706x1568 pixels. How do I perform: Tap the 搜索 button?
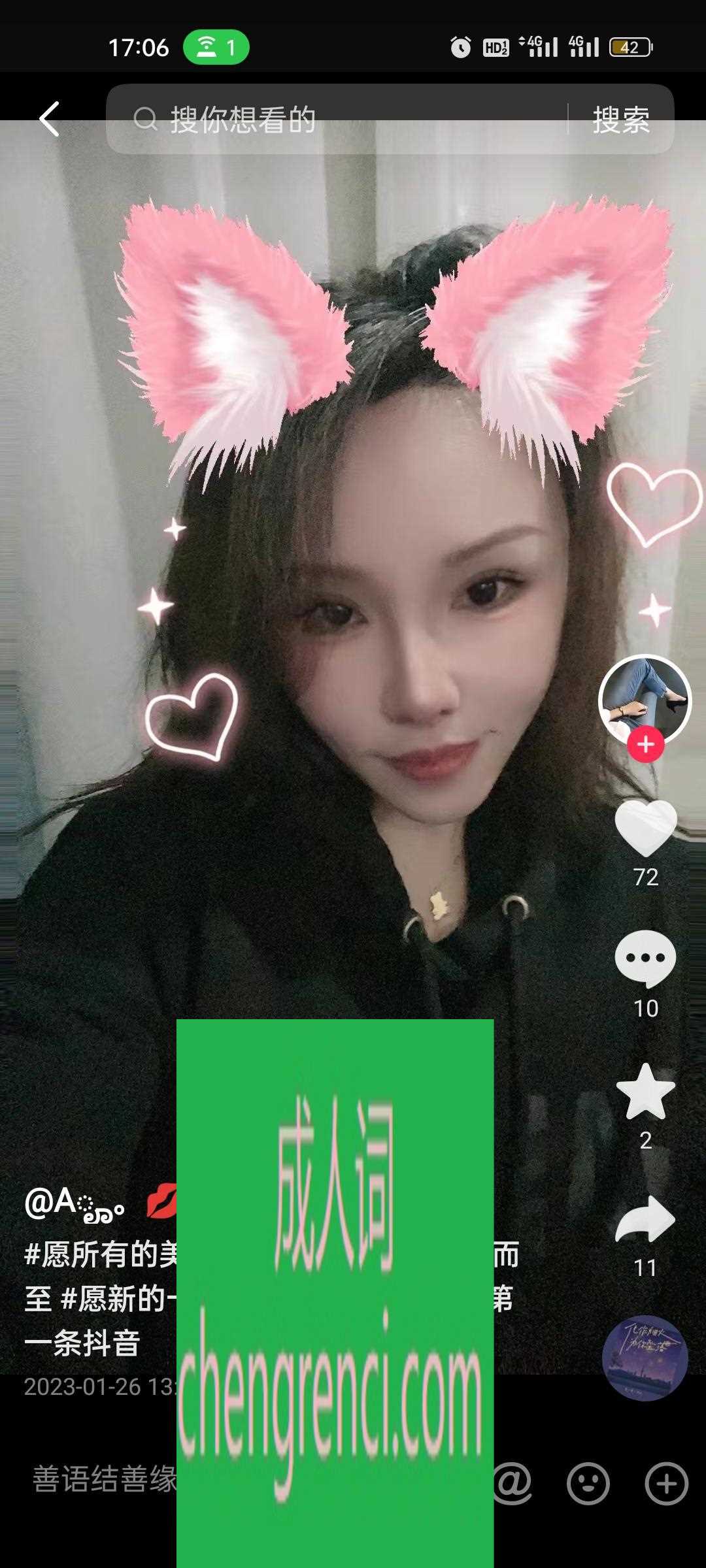[620, 120]
